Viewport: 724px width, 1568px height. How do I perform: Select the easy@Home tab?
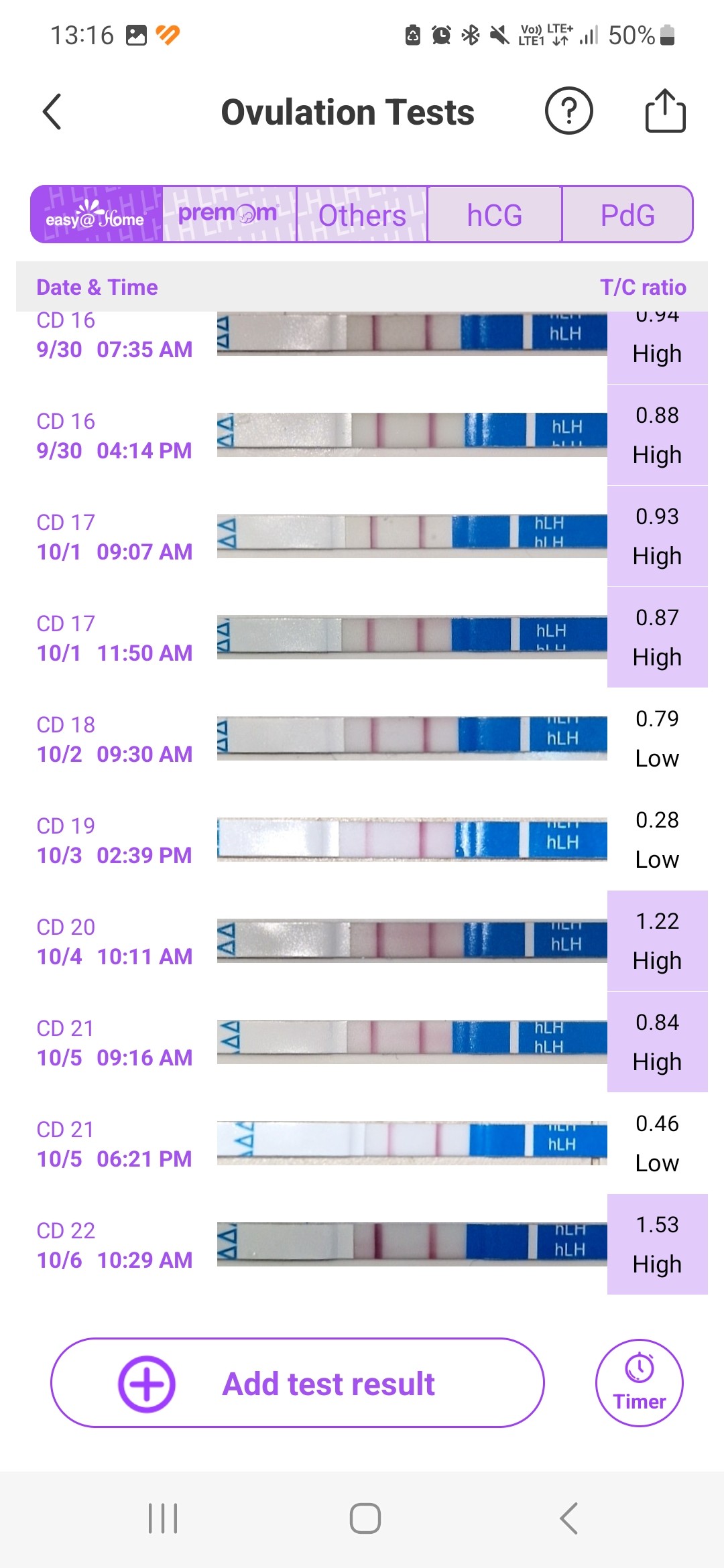click(96, 214)
